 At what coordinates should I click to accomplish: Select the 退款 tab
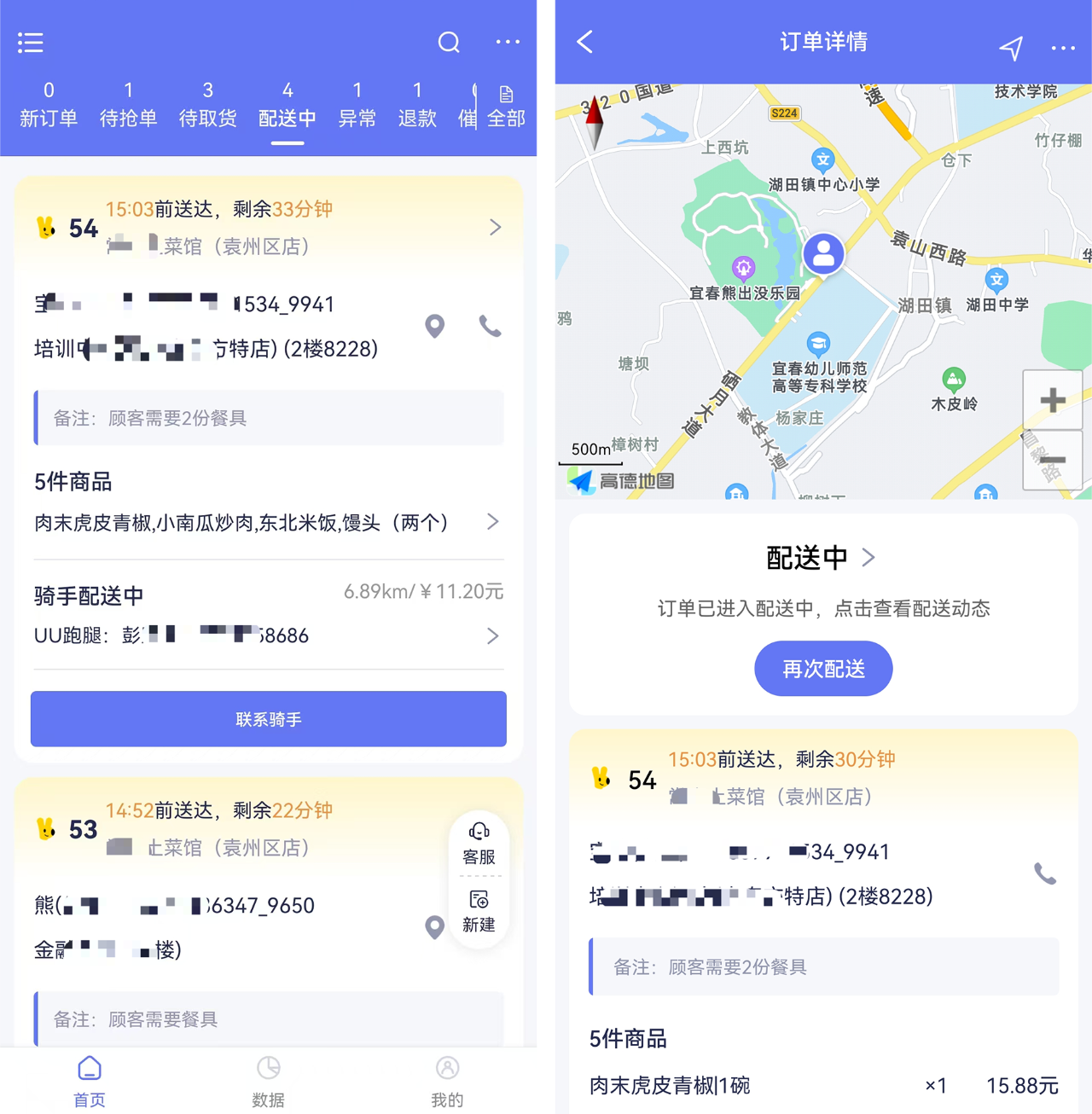pyautogui.click(x=417, y=105)
